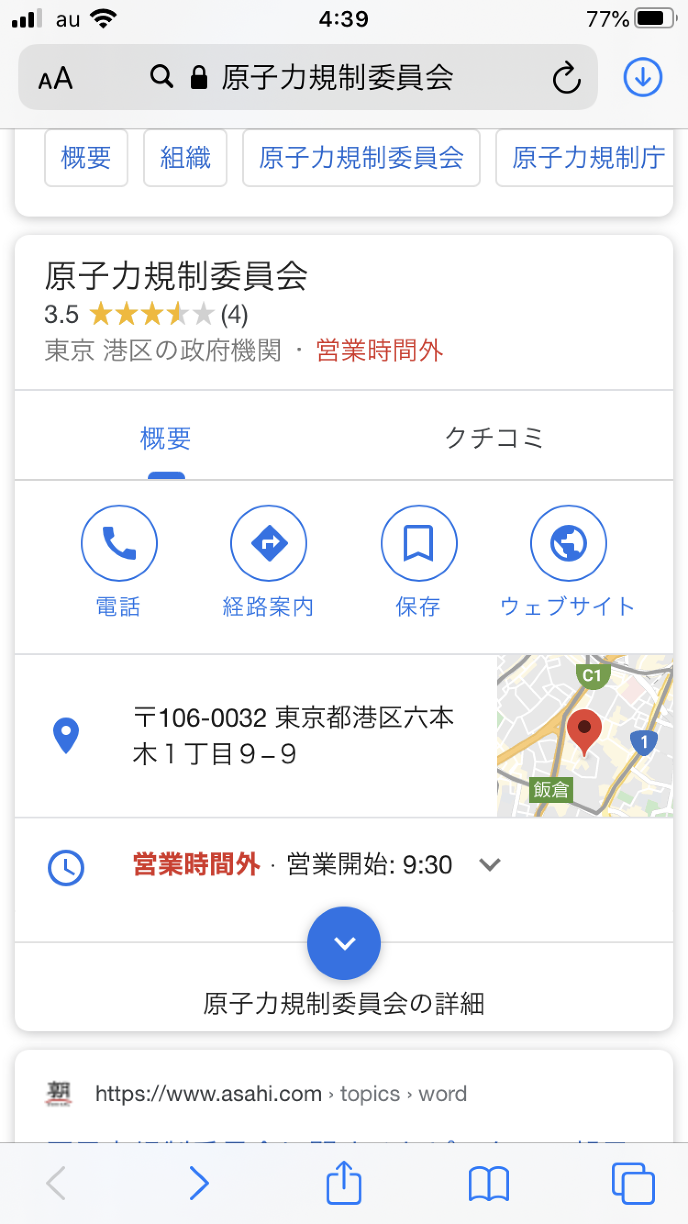Select the 概要 chip at the top
The width and height of the screenshot is (688, 1224).
86,158
